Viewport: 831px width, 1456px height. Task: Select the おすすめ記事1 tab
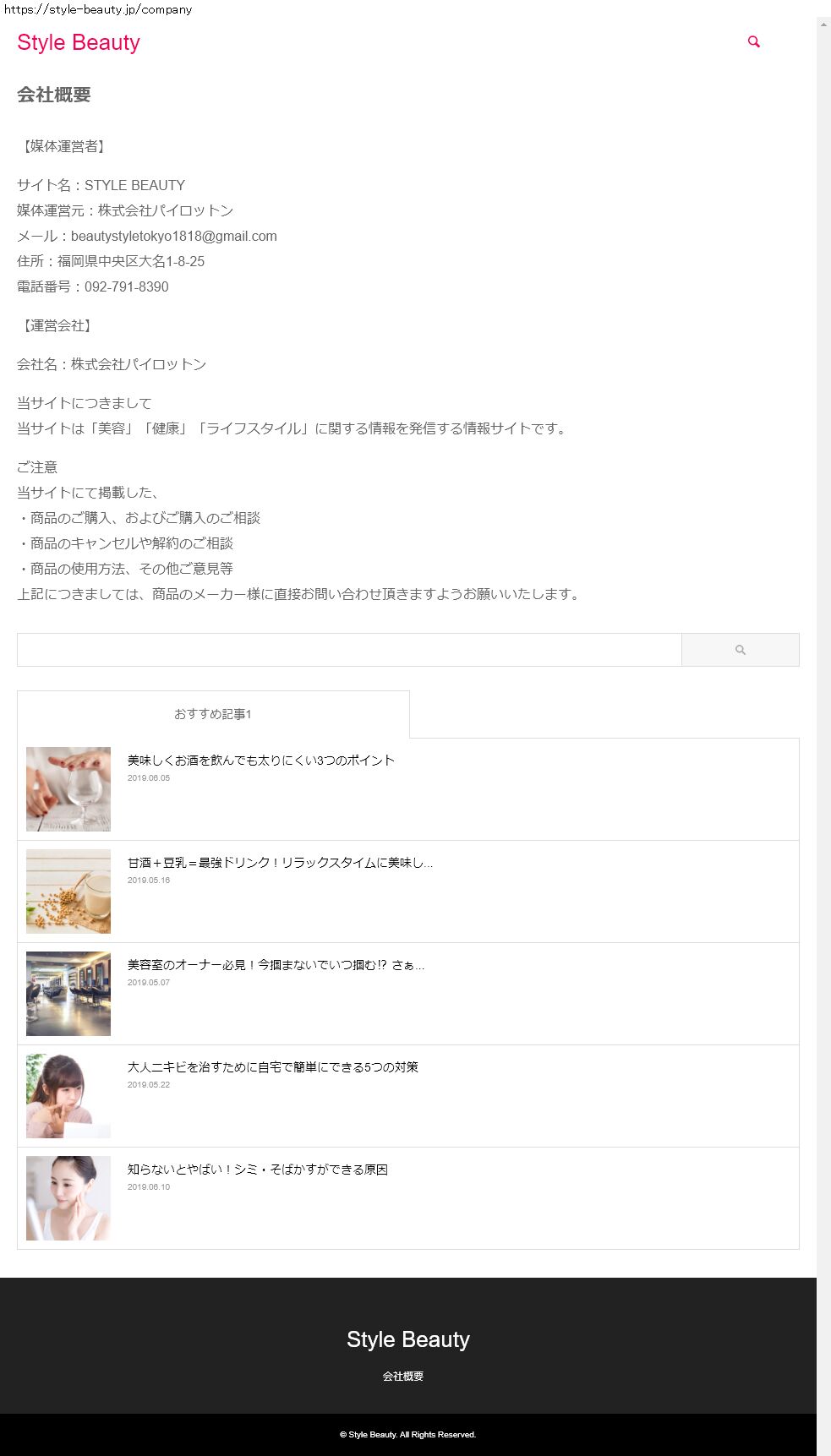[x=213, y=714]
